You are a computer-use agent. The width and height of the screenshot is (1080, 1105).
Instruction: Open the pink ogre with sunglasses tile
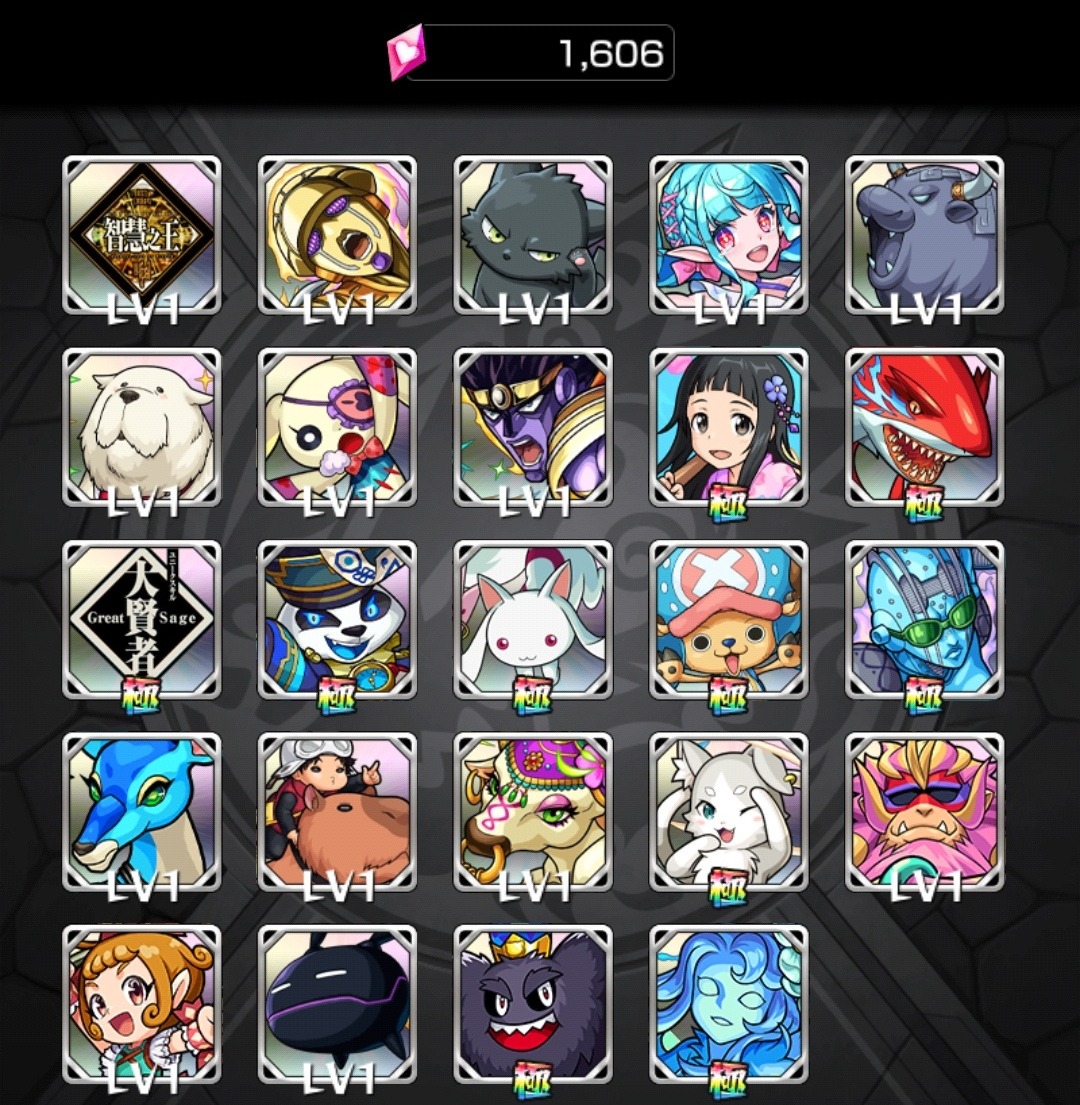[924, 811]
